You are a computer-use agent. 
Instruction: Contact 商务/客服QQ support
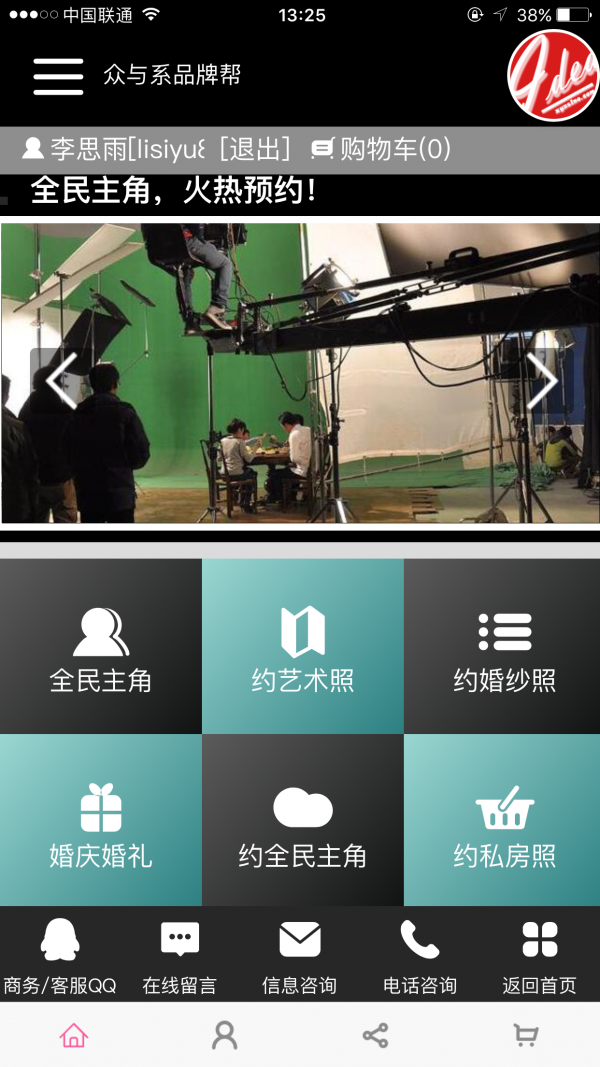click(x=60, y=956)
